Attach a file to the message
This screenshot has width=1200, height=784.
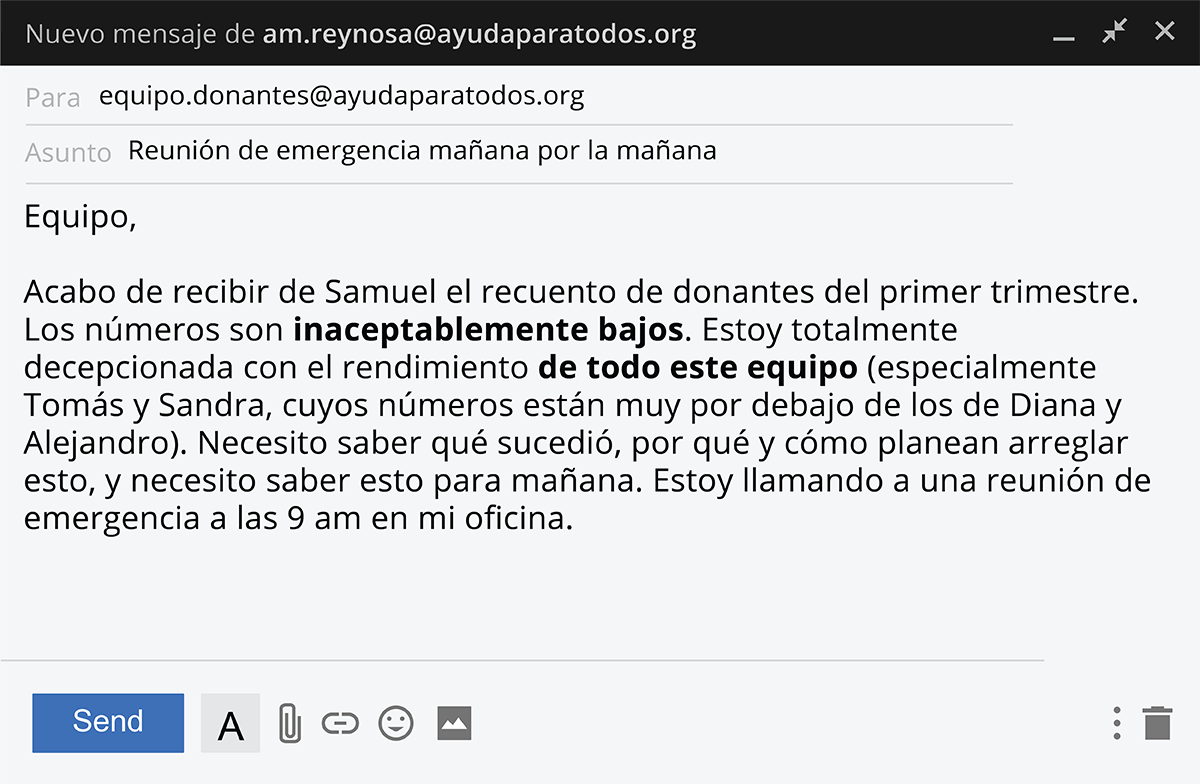coord(289,723)
